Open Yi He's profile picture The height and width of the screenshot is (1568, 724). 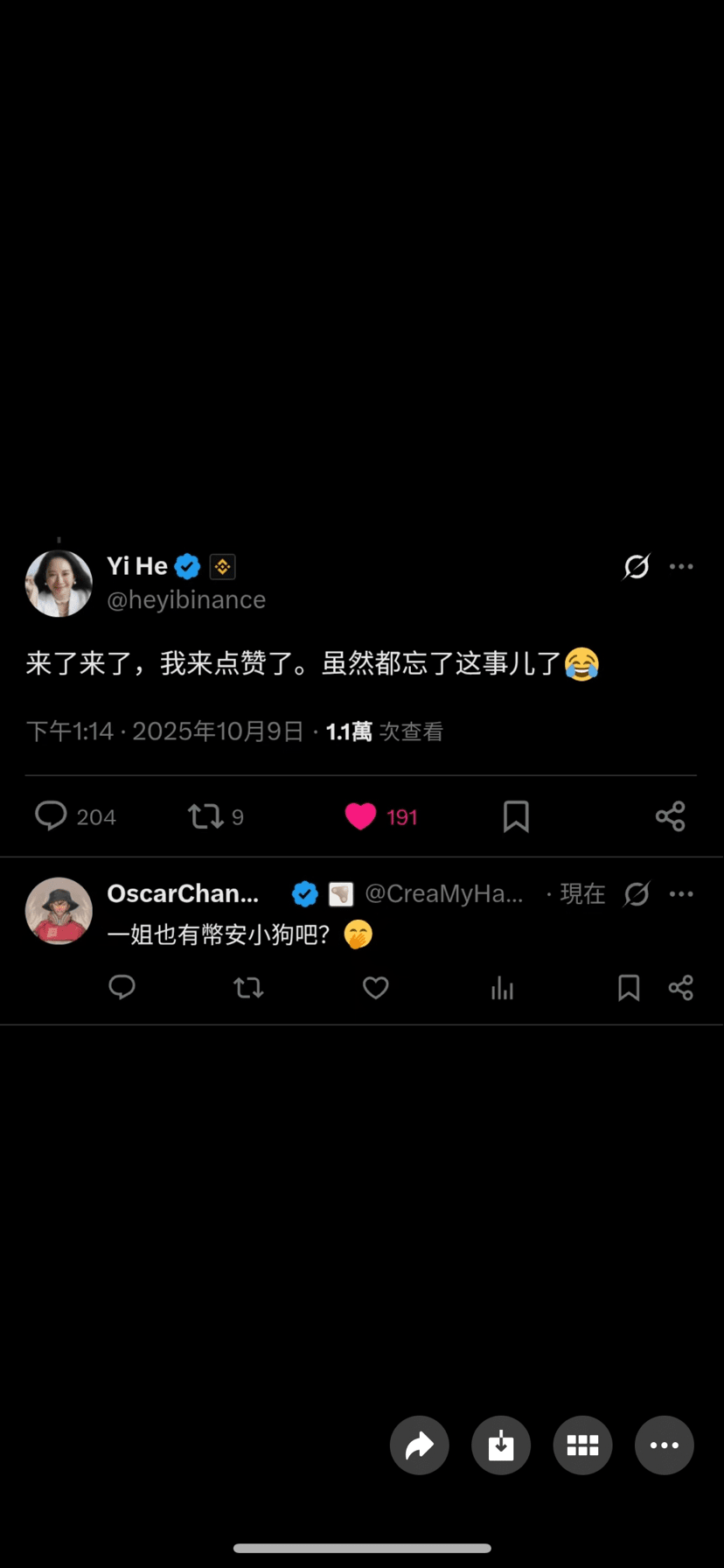pyautogui.click(x=59, y=583)
